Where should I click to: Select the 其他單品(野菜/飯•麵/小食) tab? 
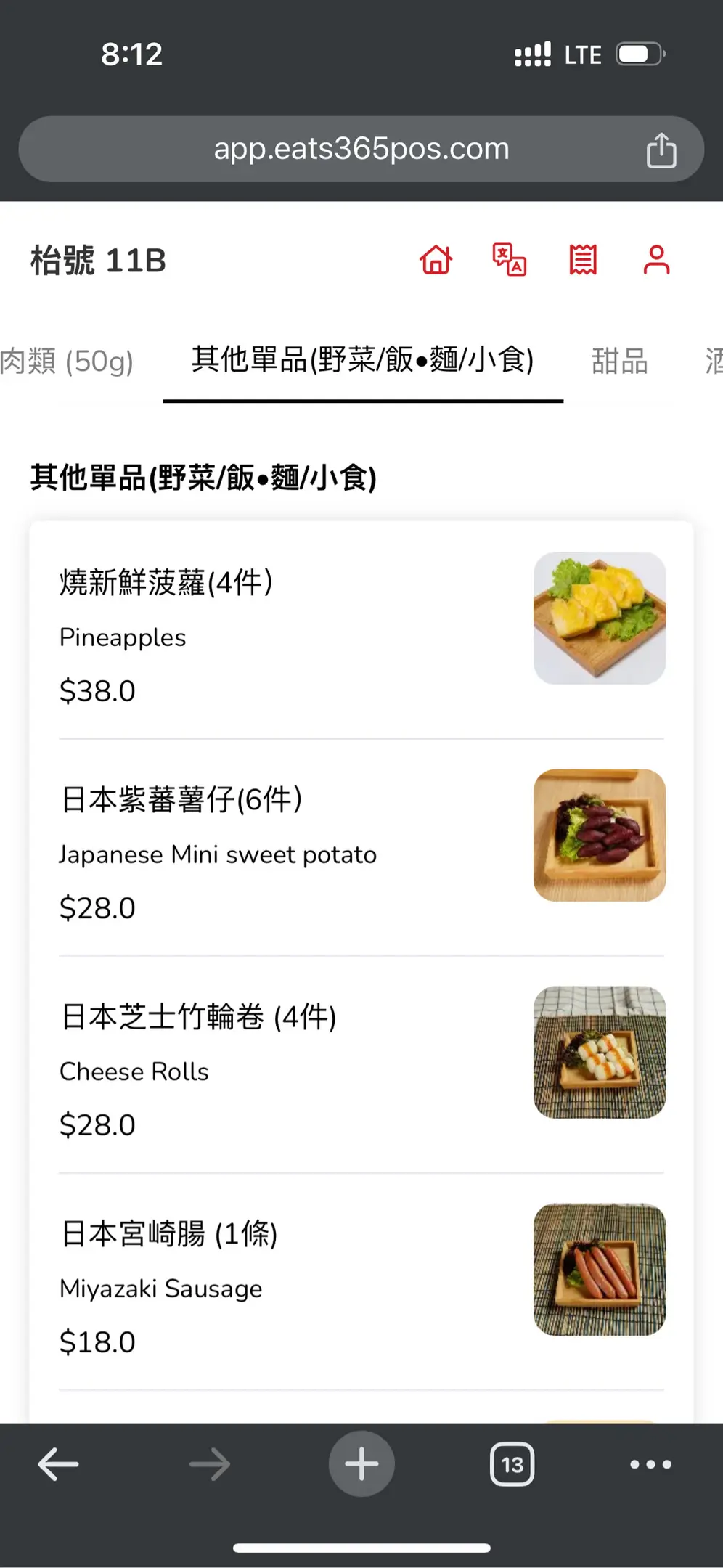pos(363,361)
